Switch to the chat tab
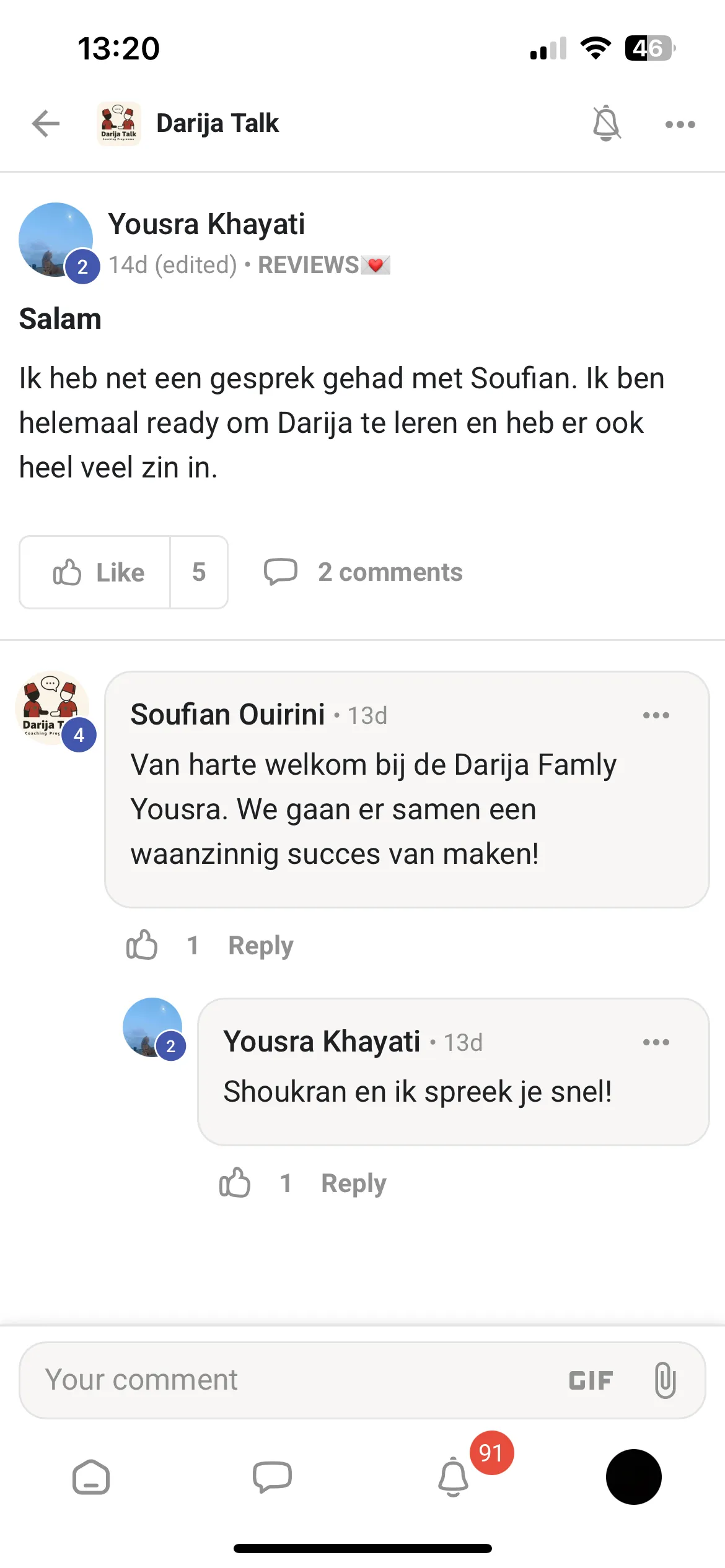 coord(272,1478)
